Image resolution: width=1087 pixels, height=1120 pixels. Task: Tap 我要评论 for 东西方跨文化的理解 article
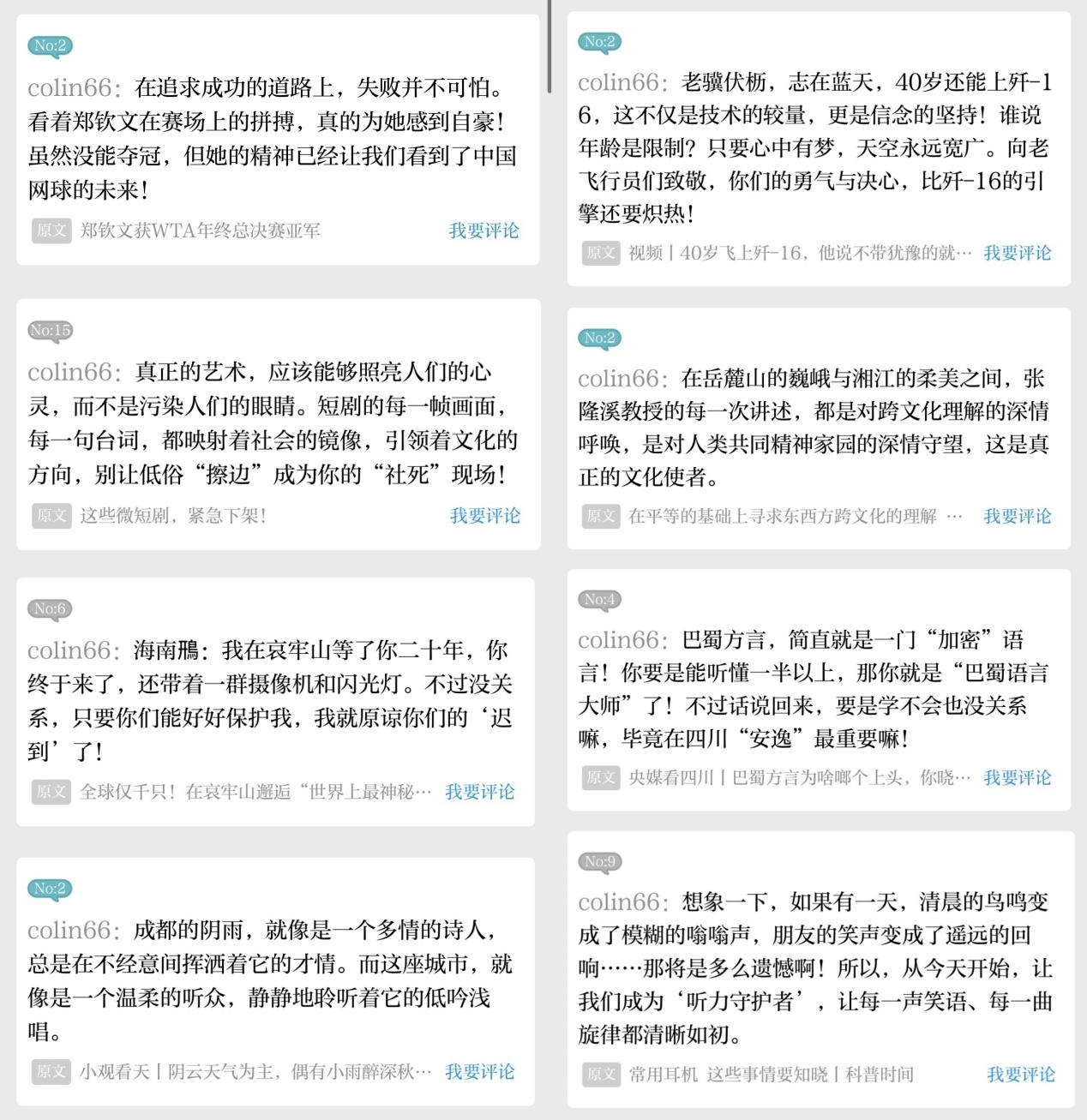1017,516
